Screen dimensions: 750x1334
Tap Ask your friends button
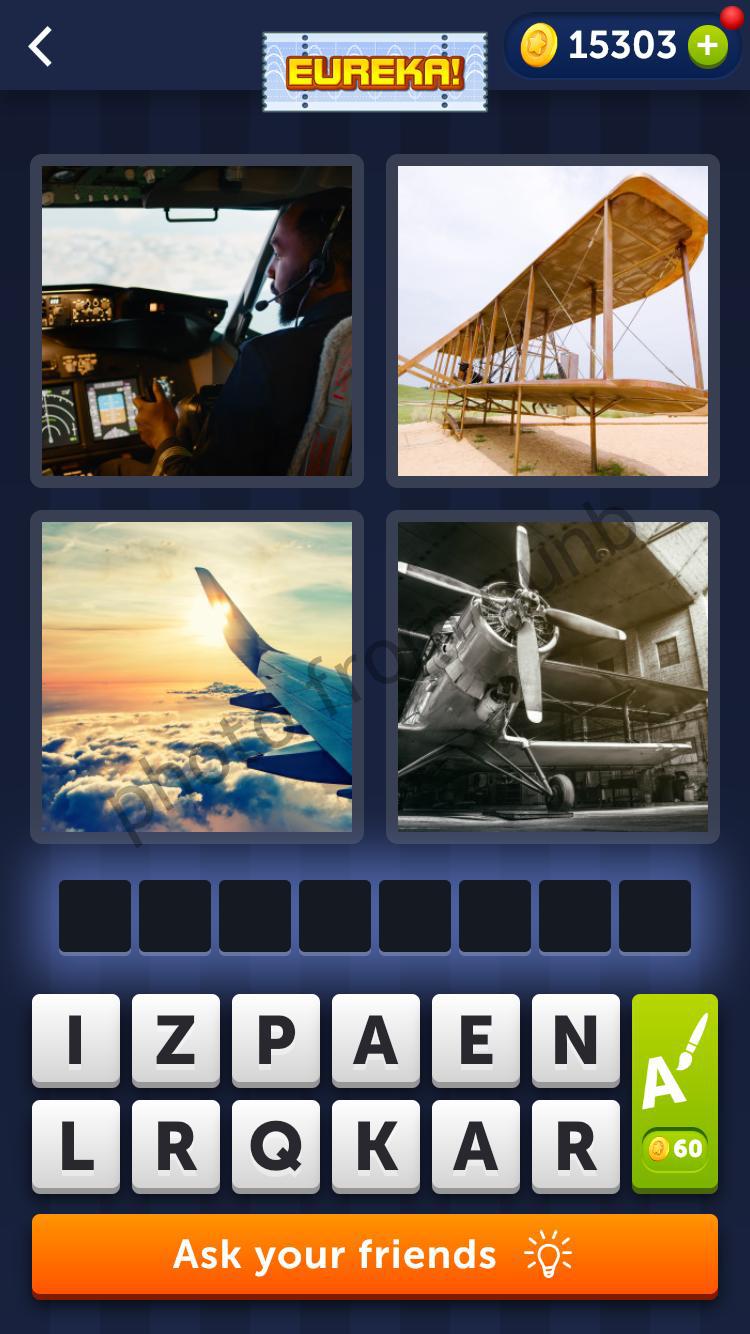point(375,1254)
